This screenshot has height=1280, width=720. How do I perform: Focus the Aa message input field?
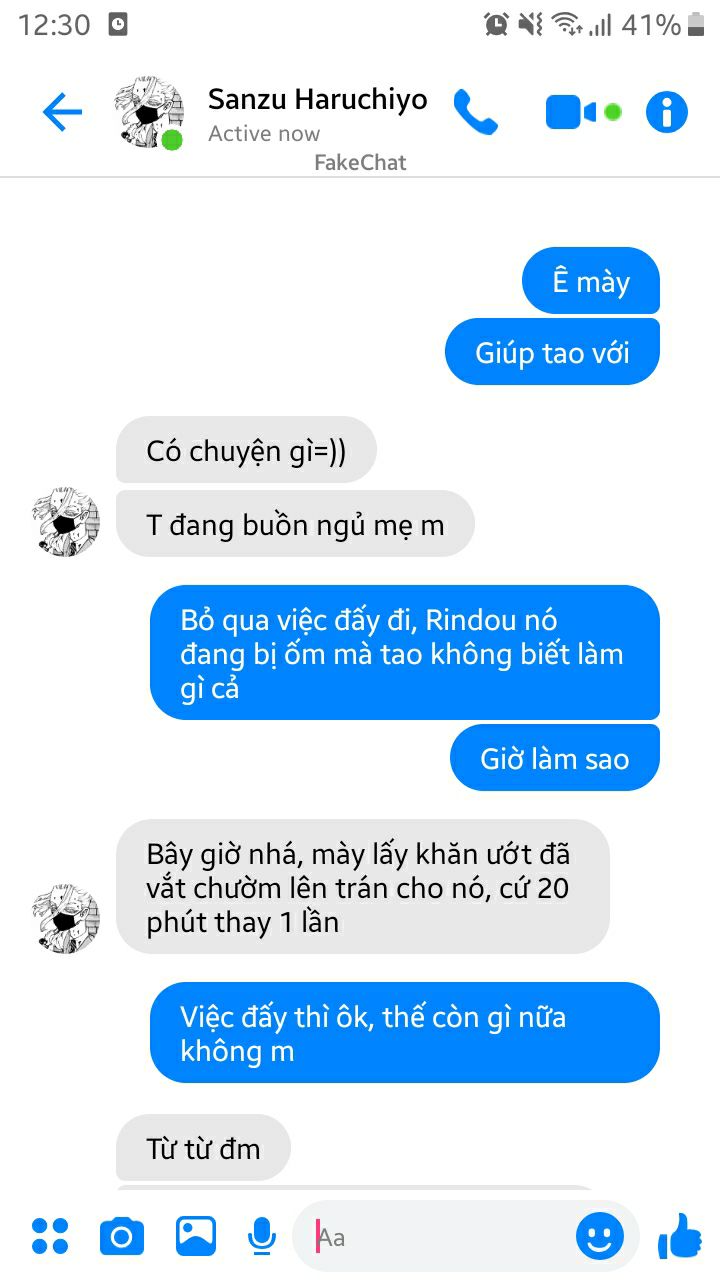440,1238
